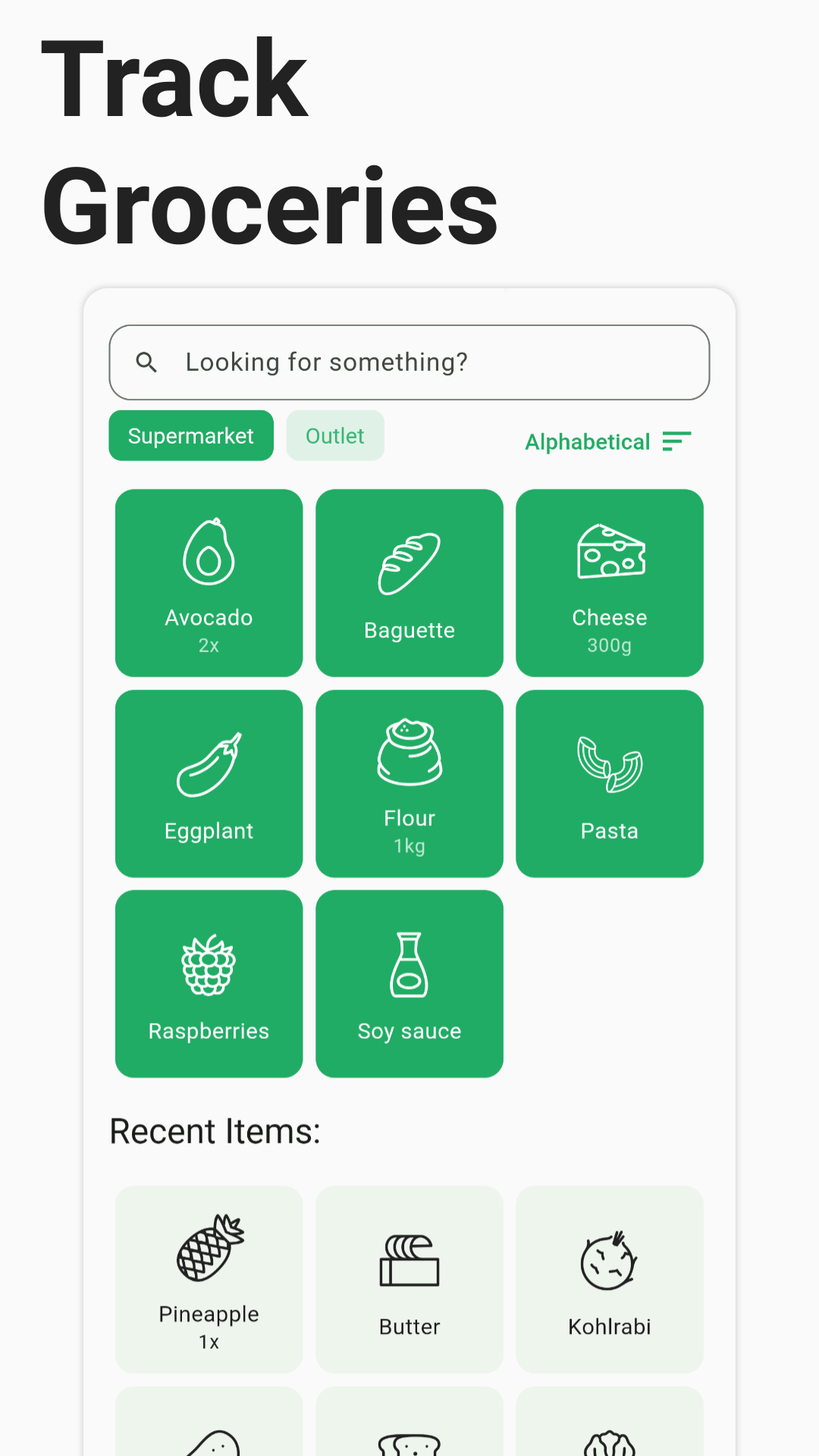Screen dimensions: 819x1456
Task: Select the Pasta tile
Action: pos(609,766)
